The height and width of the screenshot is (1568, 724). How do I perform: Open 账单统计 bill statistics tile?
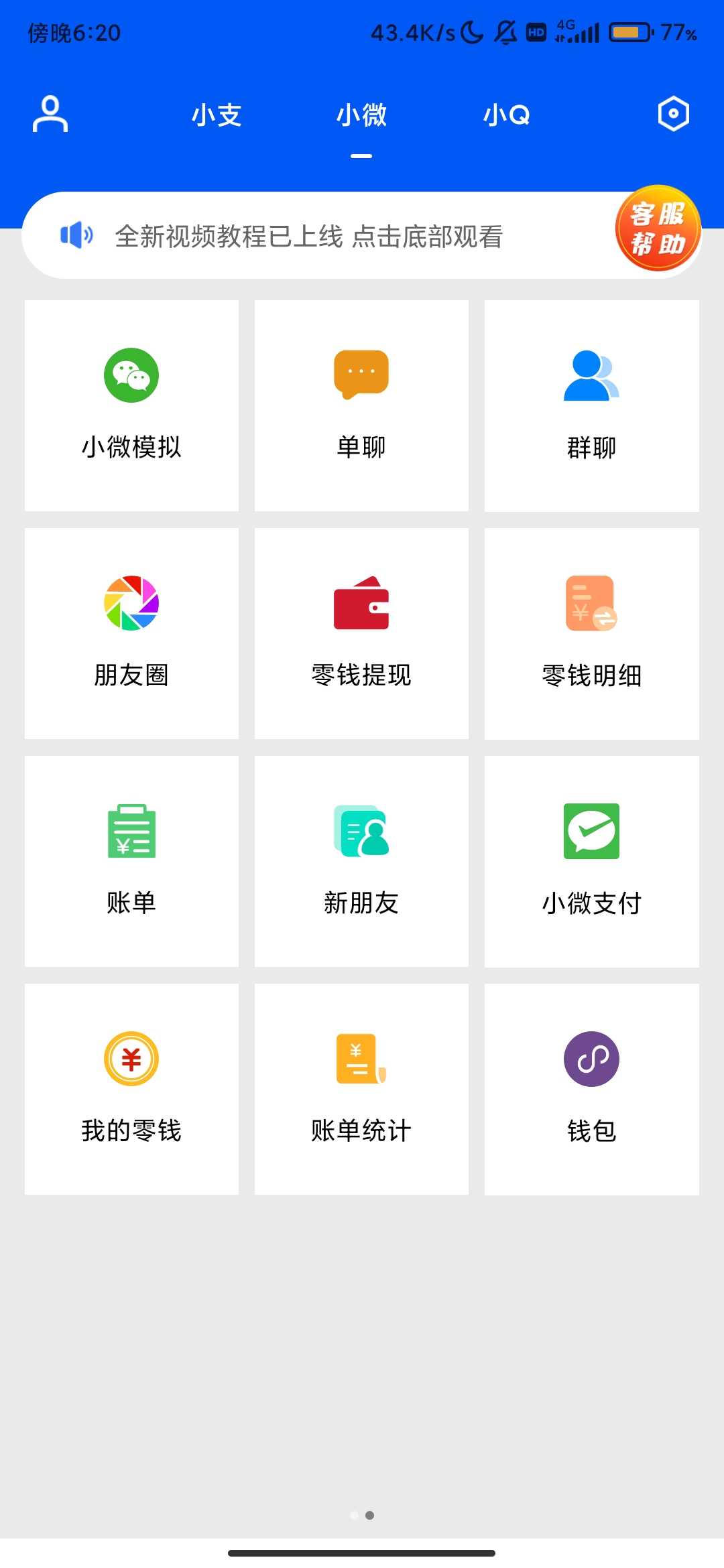coord(361,1089)
